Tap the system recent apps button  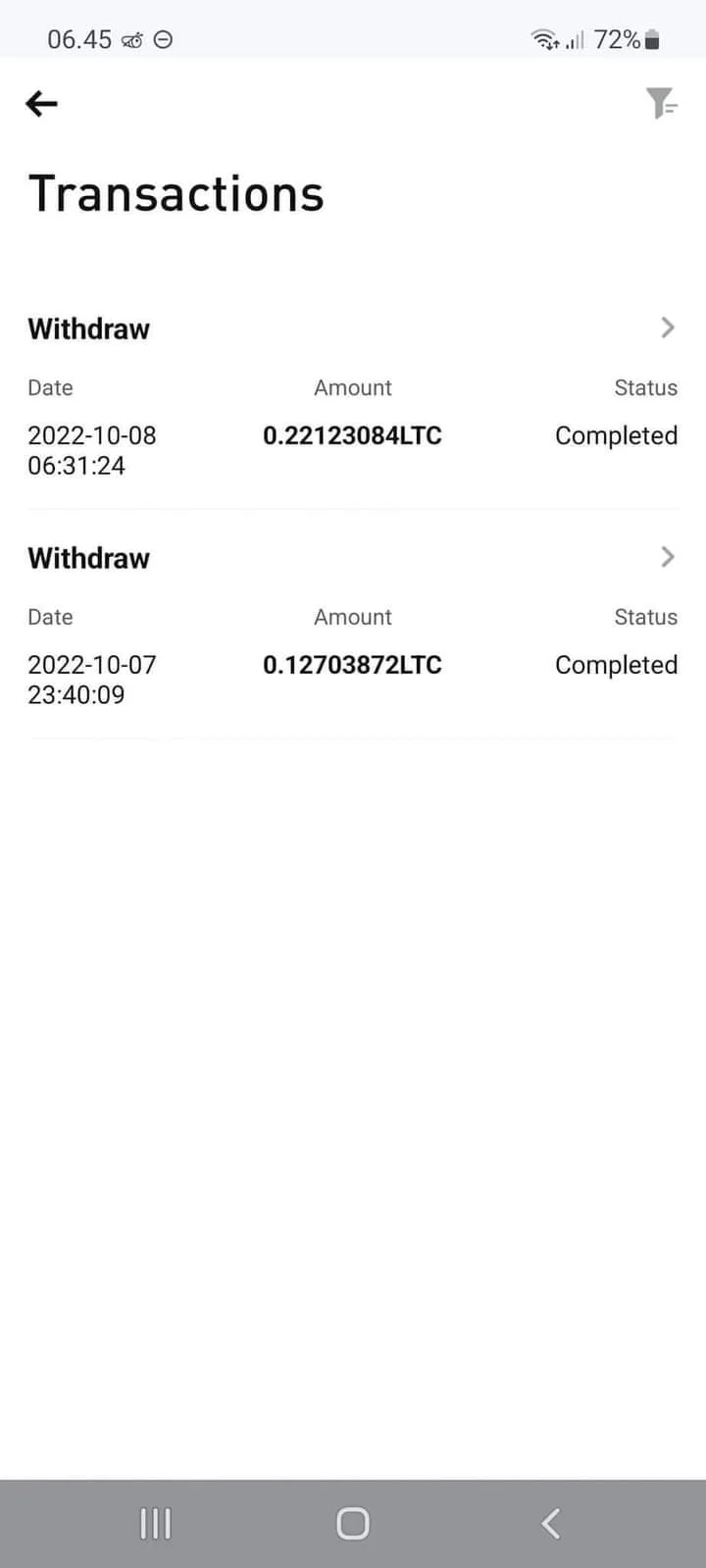click(156, 1523)
